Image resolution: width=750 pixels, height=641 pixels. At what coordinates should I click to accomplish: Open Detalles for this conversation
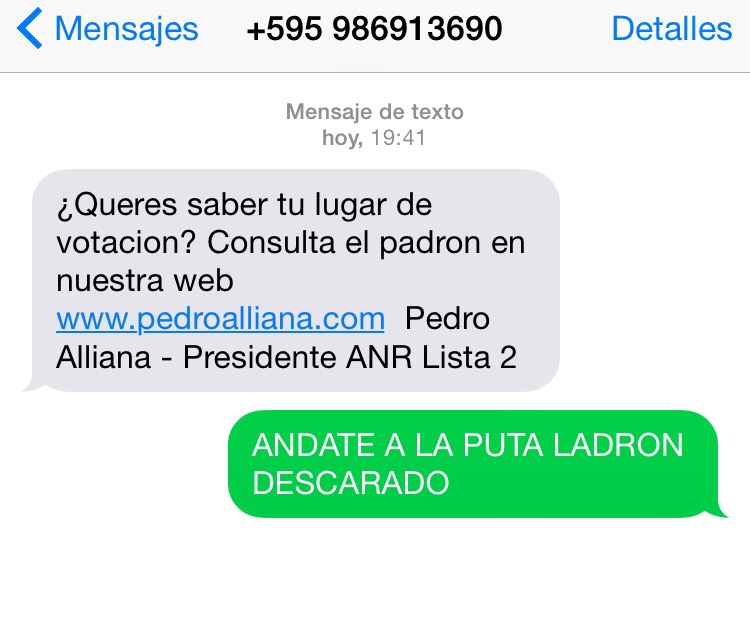(671, 29)
